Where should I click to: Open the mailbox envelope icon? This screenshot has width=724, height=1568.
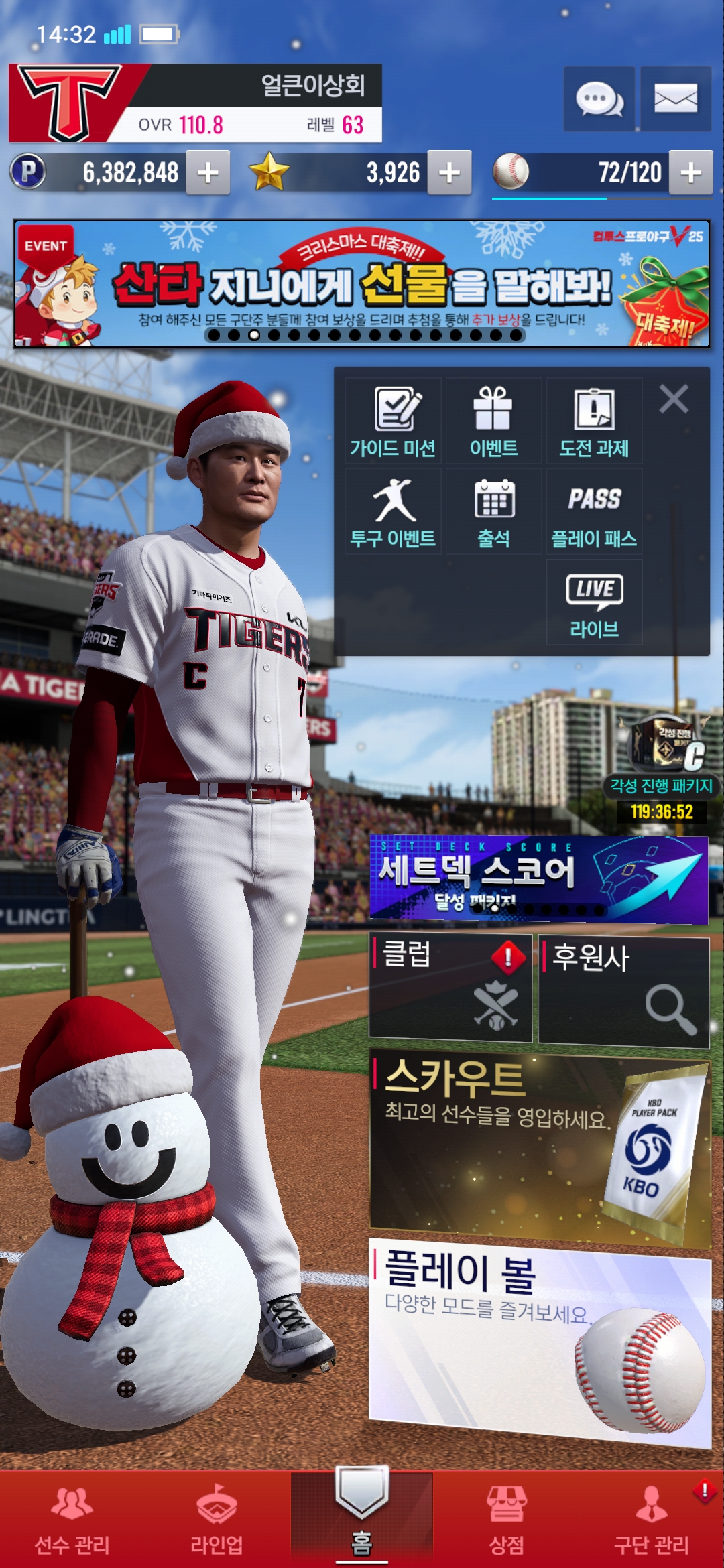point(675,99)
